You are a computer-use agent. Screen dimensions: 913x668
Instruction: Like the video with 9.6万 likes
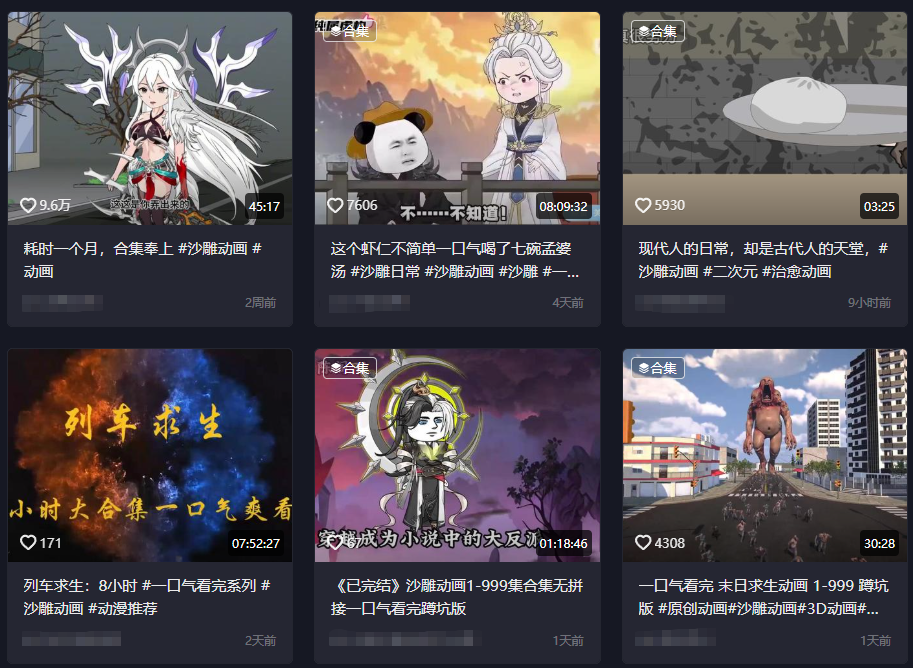pos(28,205)
